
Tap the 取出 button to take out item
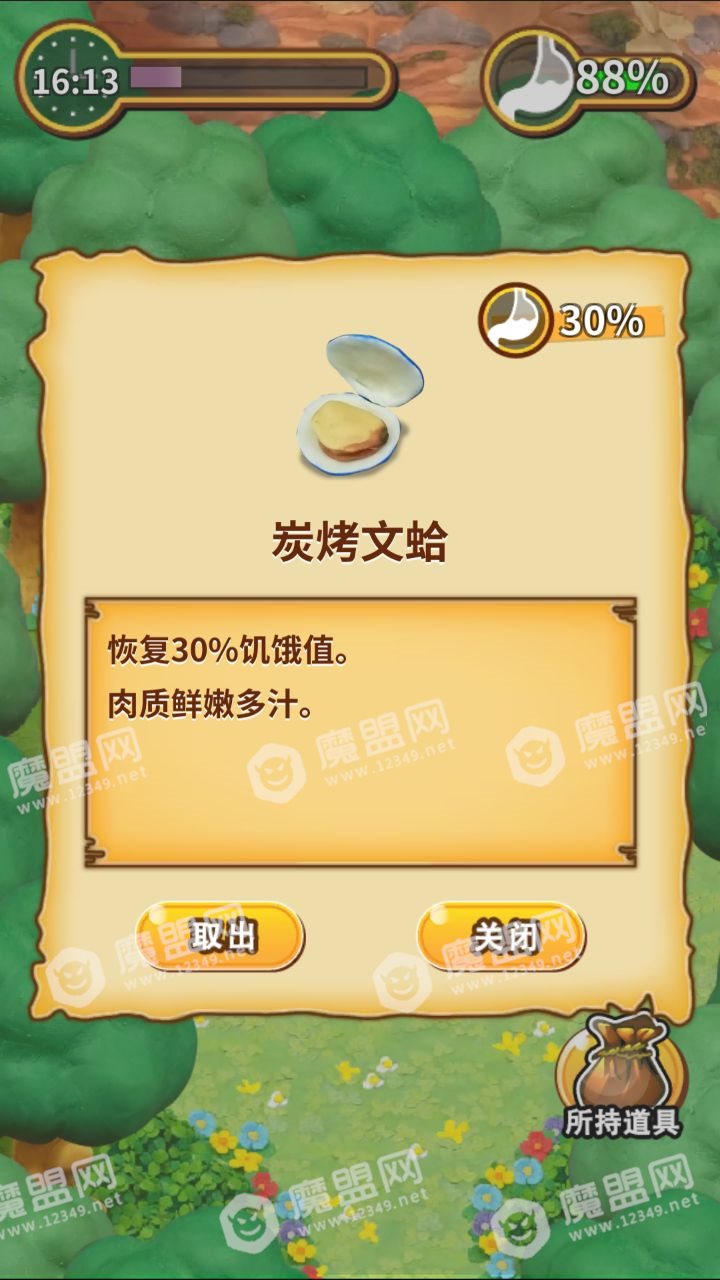[220, 937]
